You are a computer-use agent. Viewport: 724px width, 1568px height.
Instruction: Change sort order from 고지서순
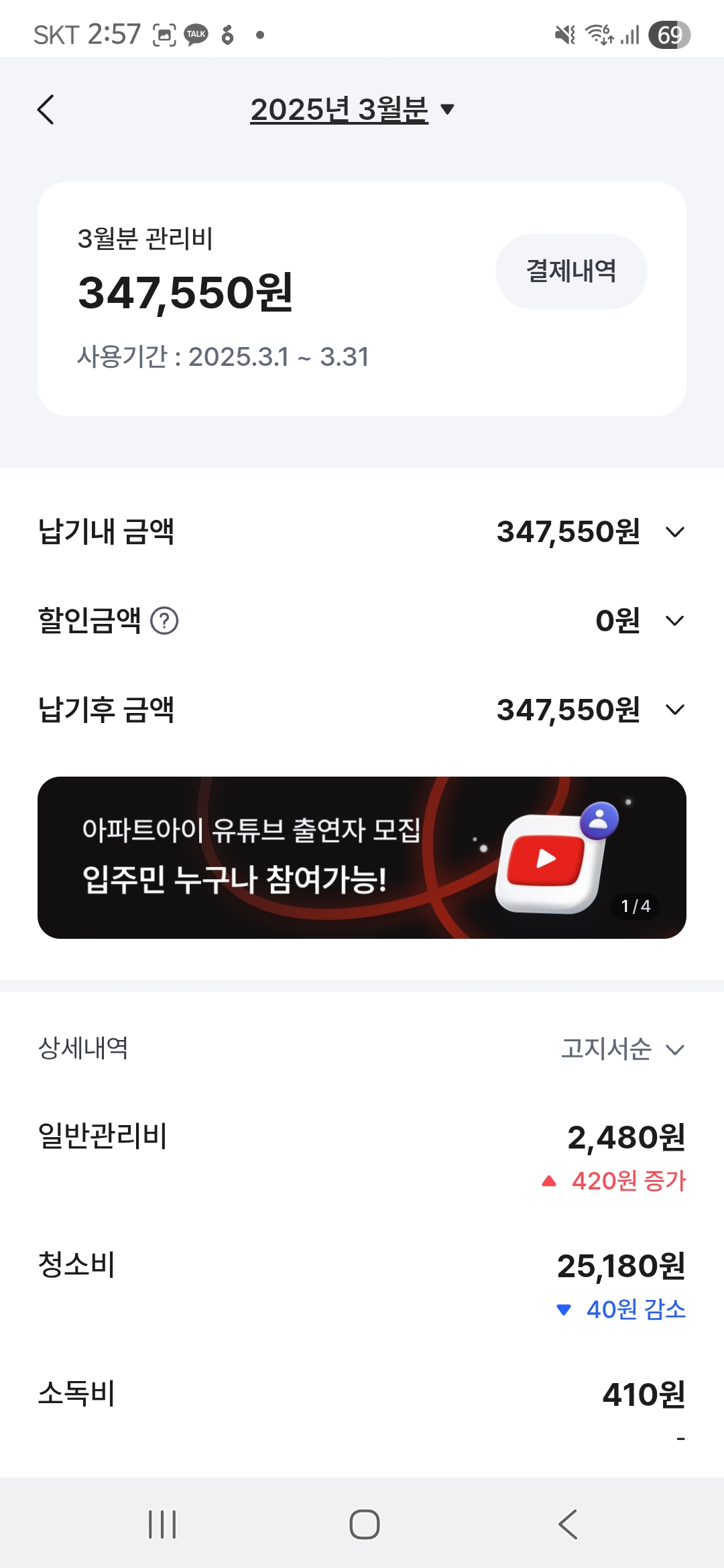click(x=622, y=1049)
